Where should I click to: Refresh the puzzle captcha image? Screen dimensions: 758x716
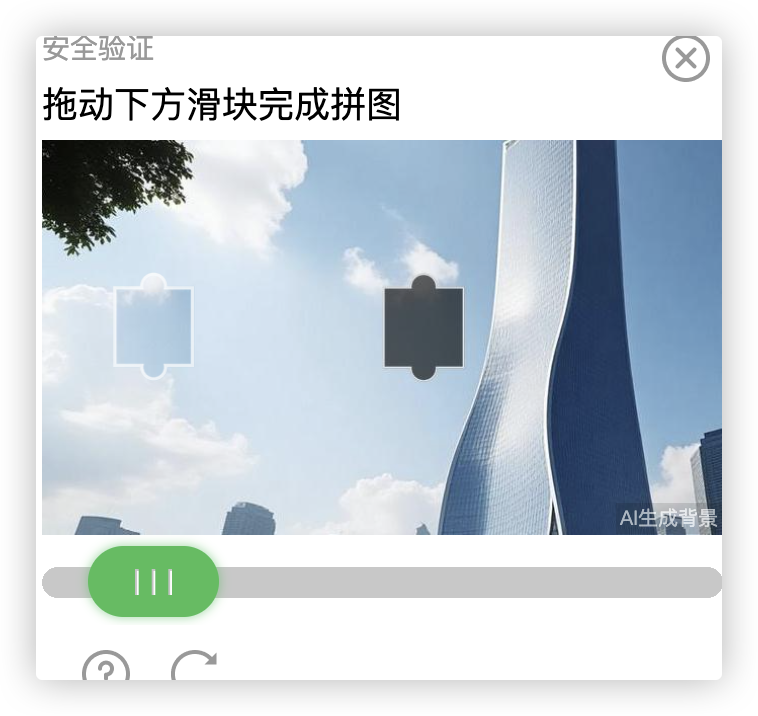tap(194, 668)
